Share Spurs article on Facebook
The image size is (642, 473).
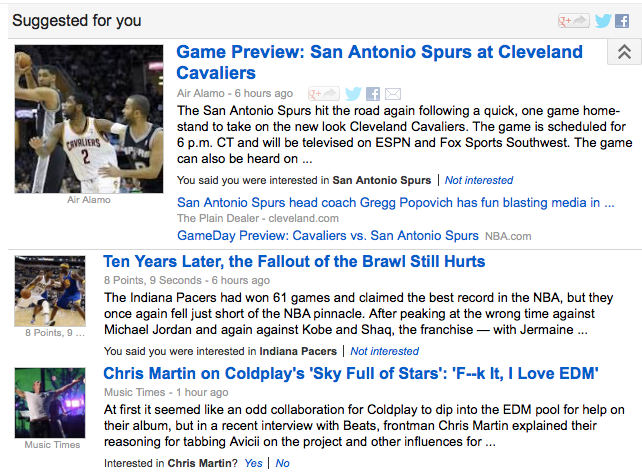click(x=373, y=94)
